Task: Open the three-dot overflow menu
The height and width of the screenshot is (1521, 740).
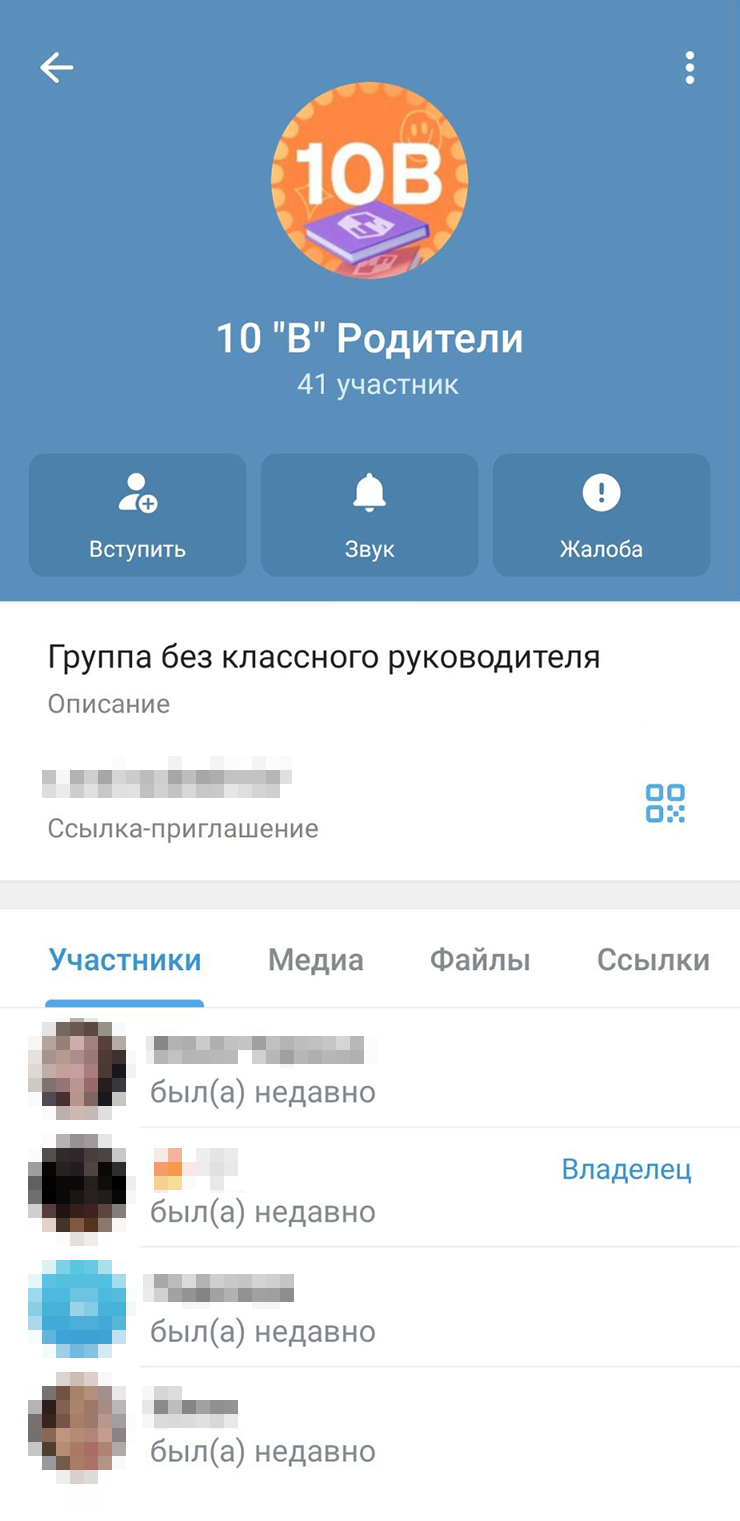Action: (689, 68)
